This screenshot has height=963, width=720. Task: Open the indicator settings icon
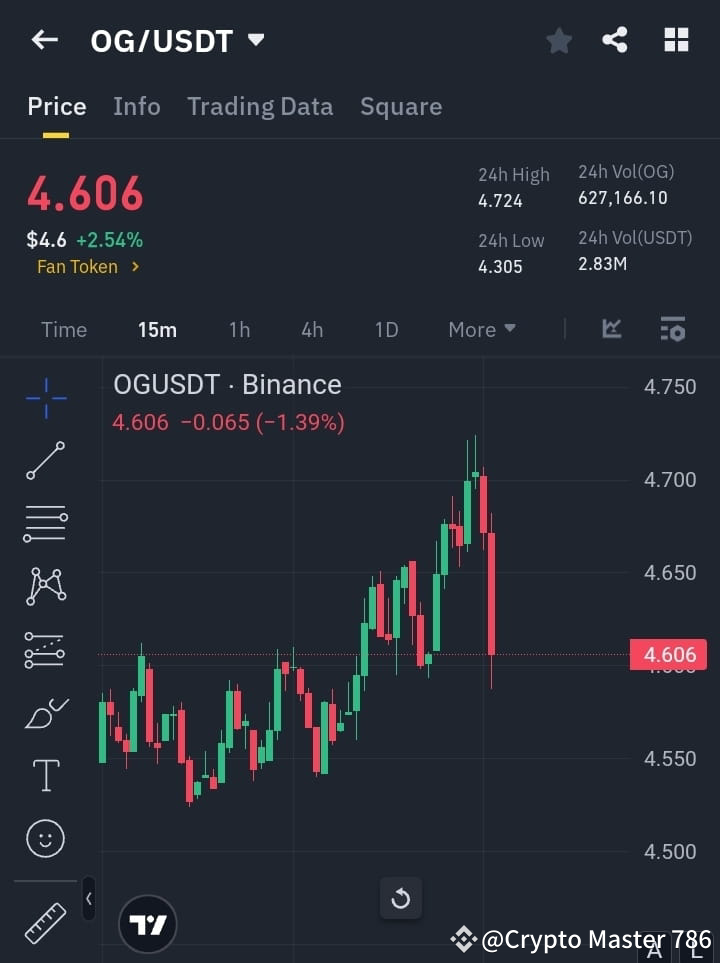[672, 329]
